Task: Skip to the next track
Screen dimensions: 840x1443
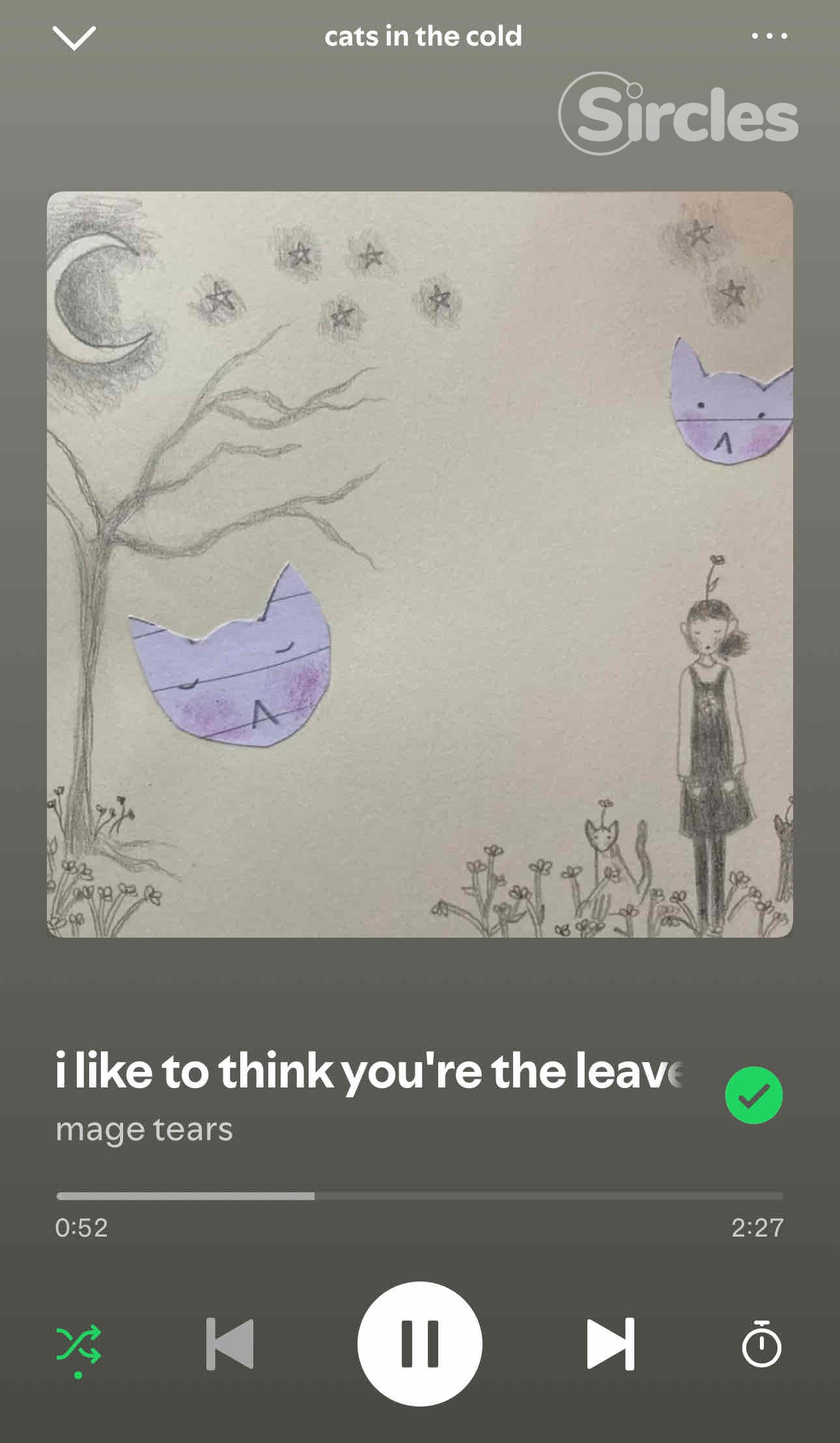Action: (x=610, y=1344)
